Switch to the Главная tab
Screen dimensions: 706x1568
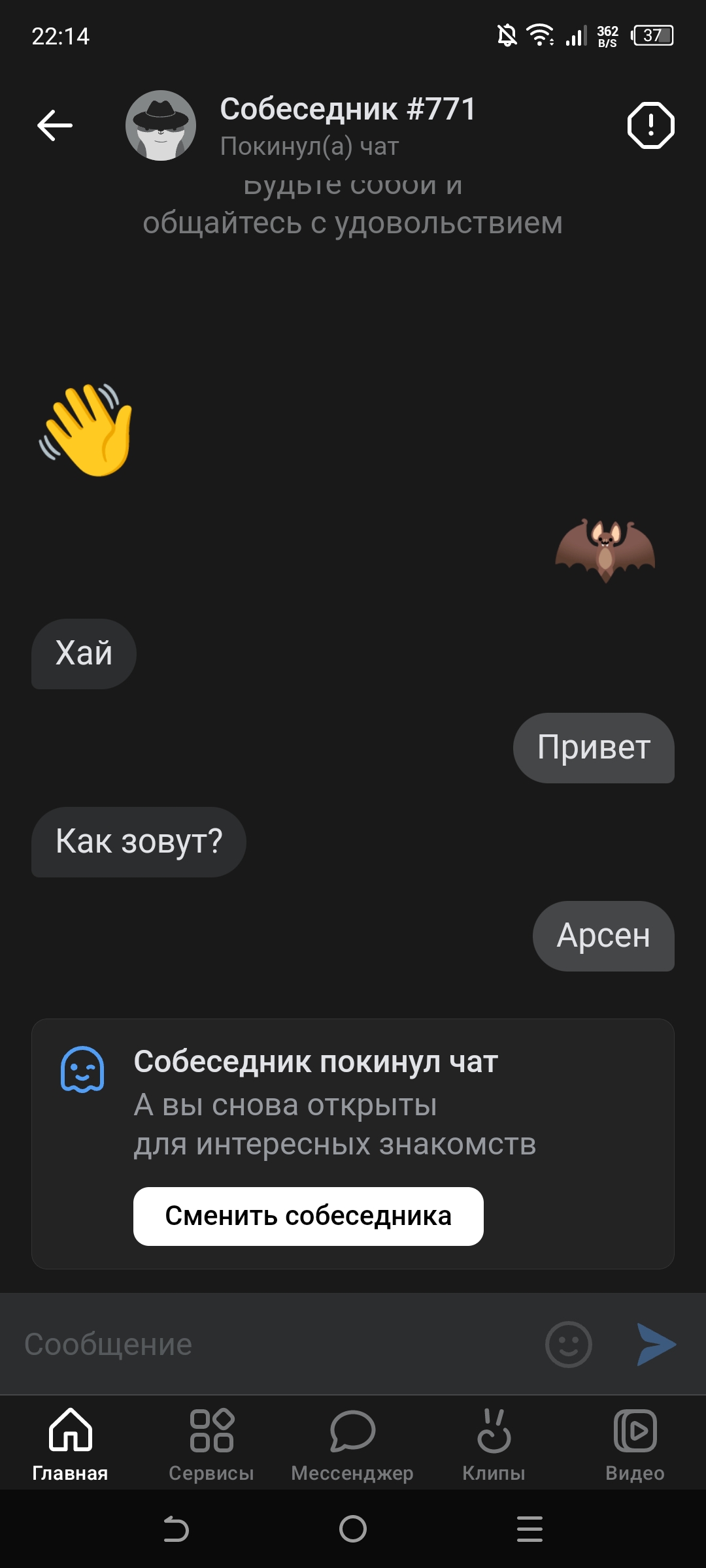pos(71,1444)
